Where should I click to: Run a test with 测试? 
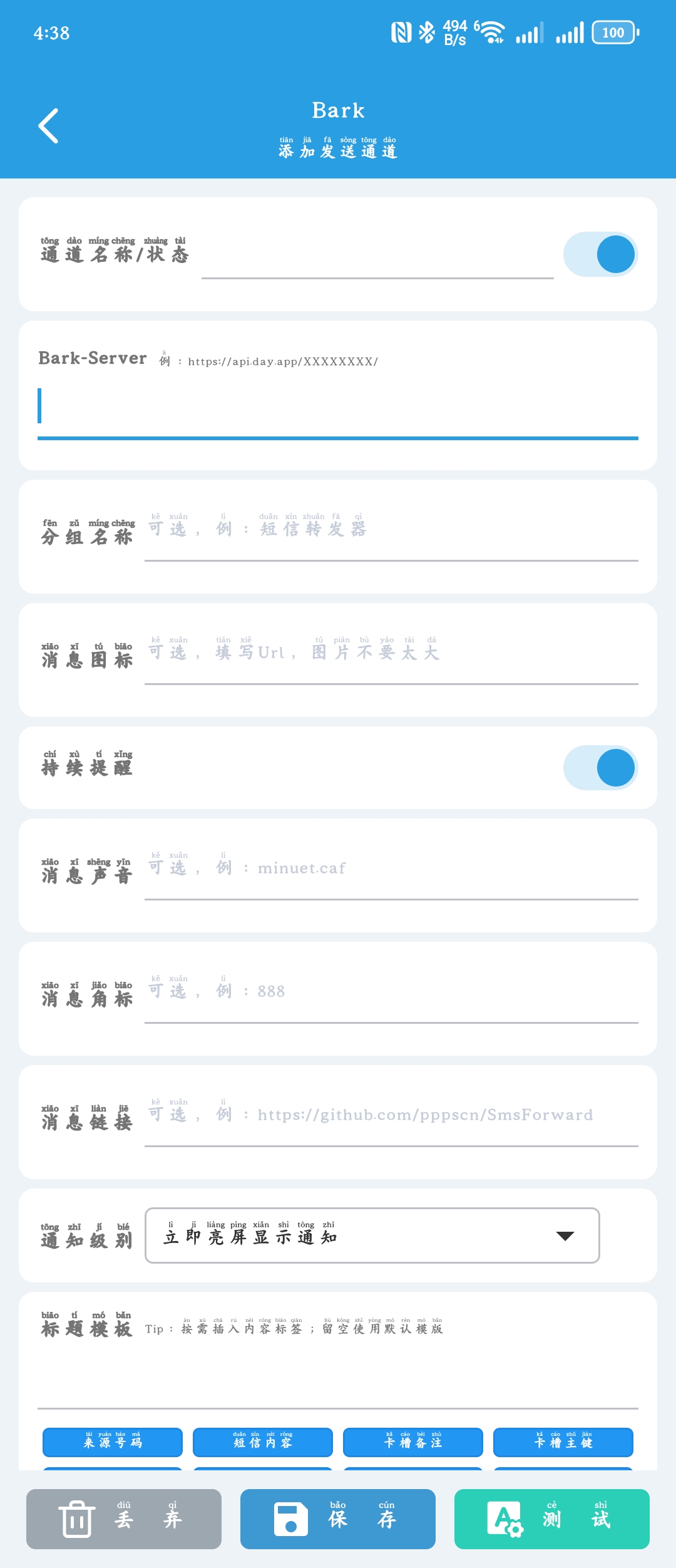552,1519
